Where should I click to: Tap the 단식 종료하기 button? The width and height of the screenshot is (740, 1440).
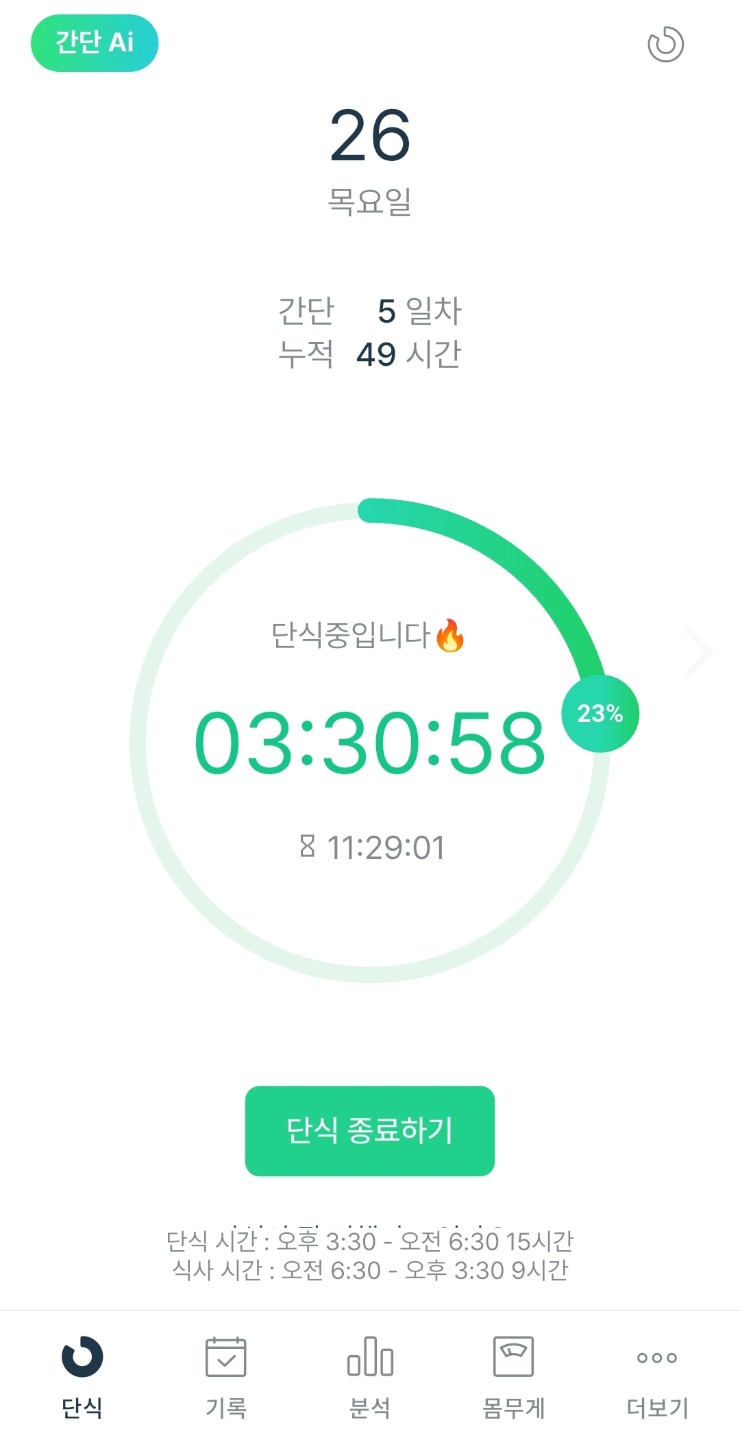tap(370, 1131)
